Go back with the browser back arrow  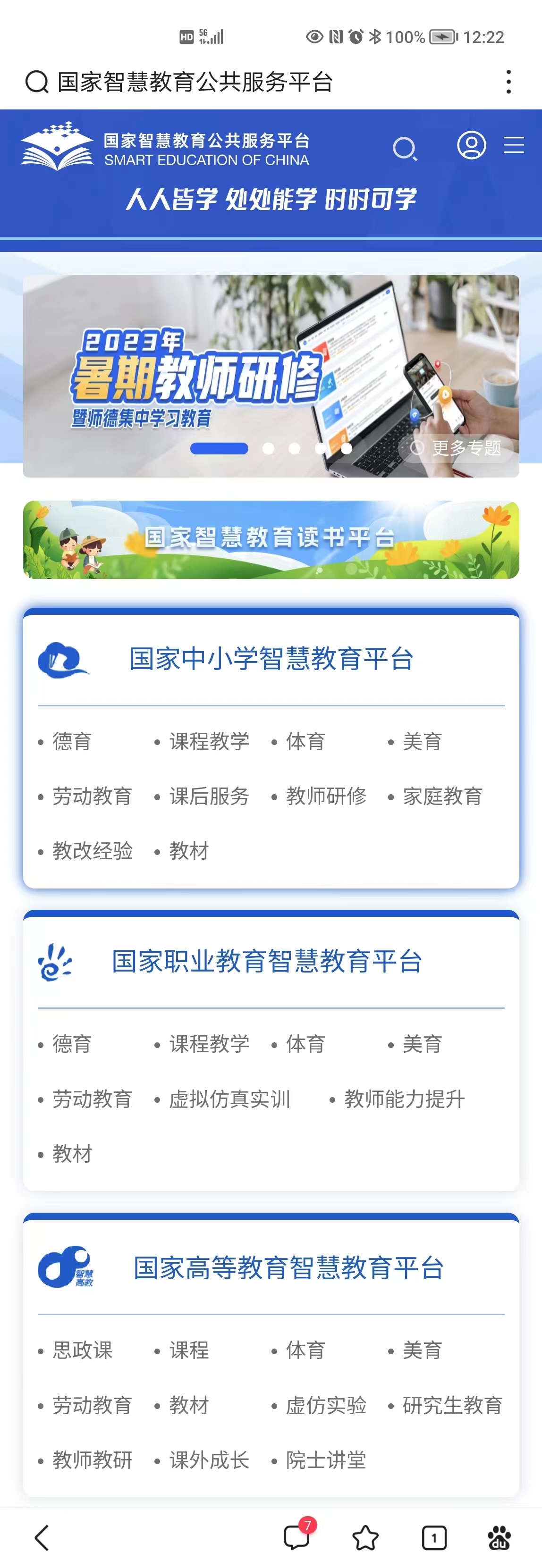pos(42,1538)
